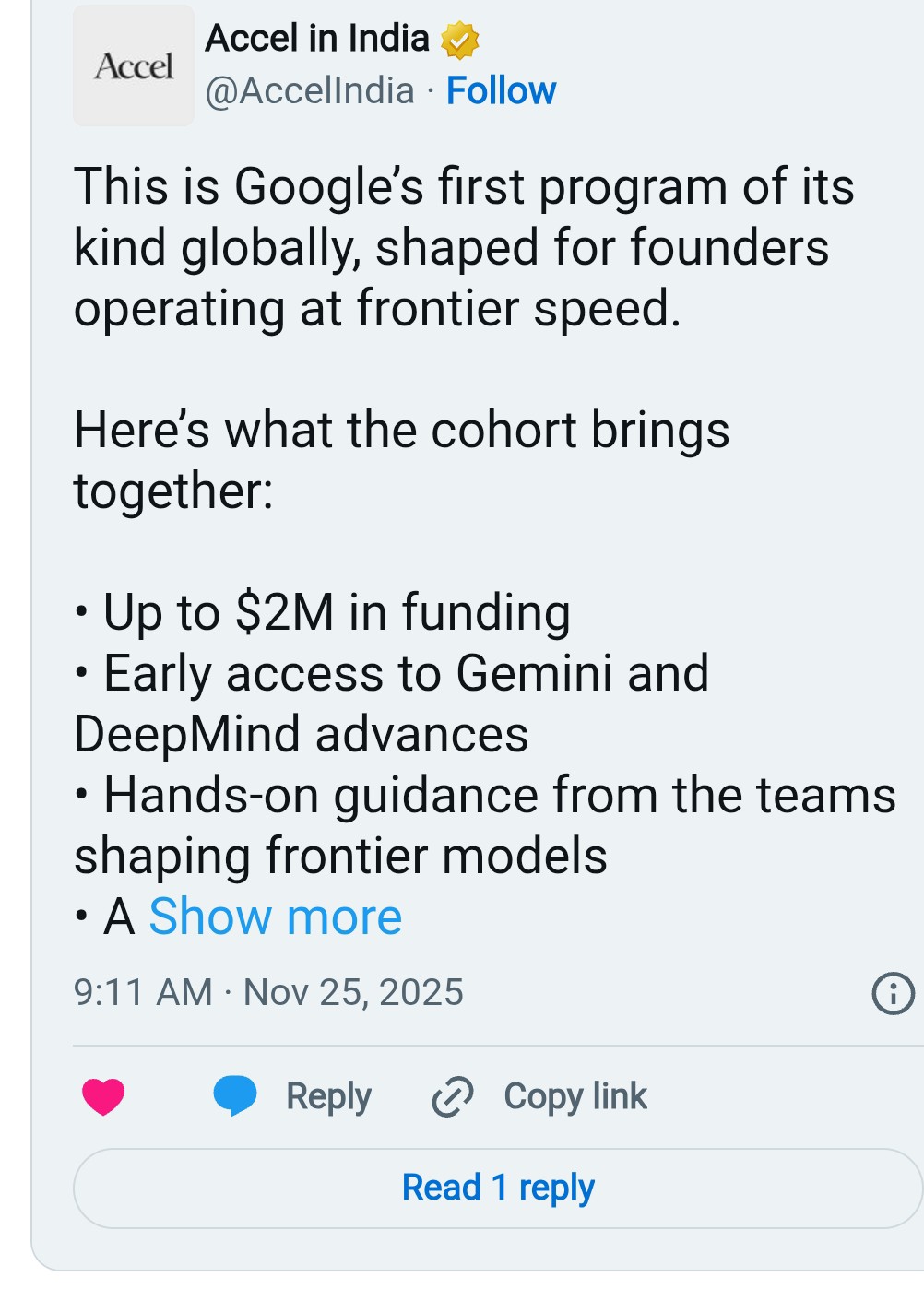Read 1 reply on this tweet
Image resolution: width=924 pixels, height=1301 pixels.
(498, 1188)
